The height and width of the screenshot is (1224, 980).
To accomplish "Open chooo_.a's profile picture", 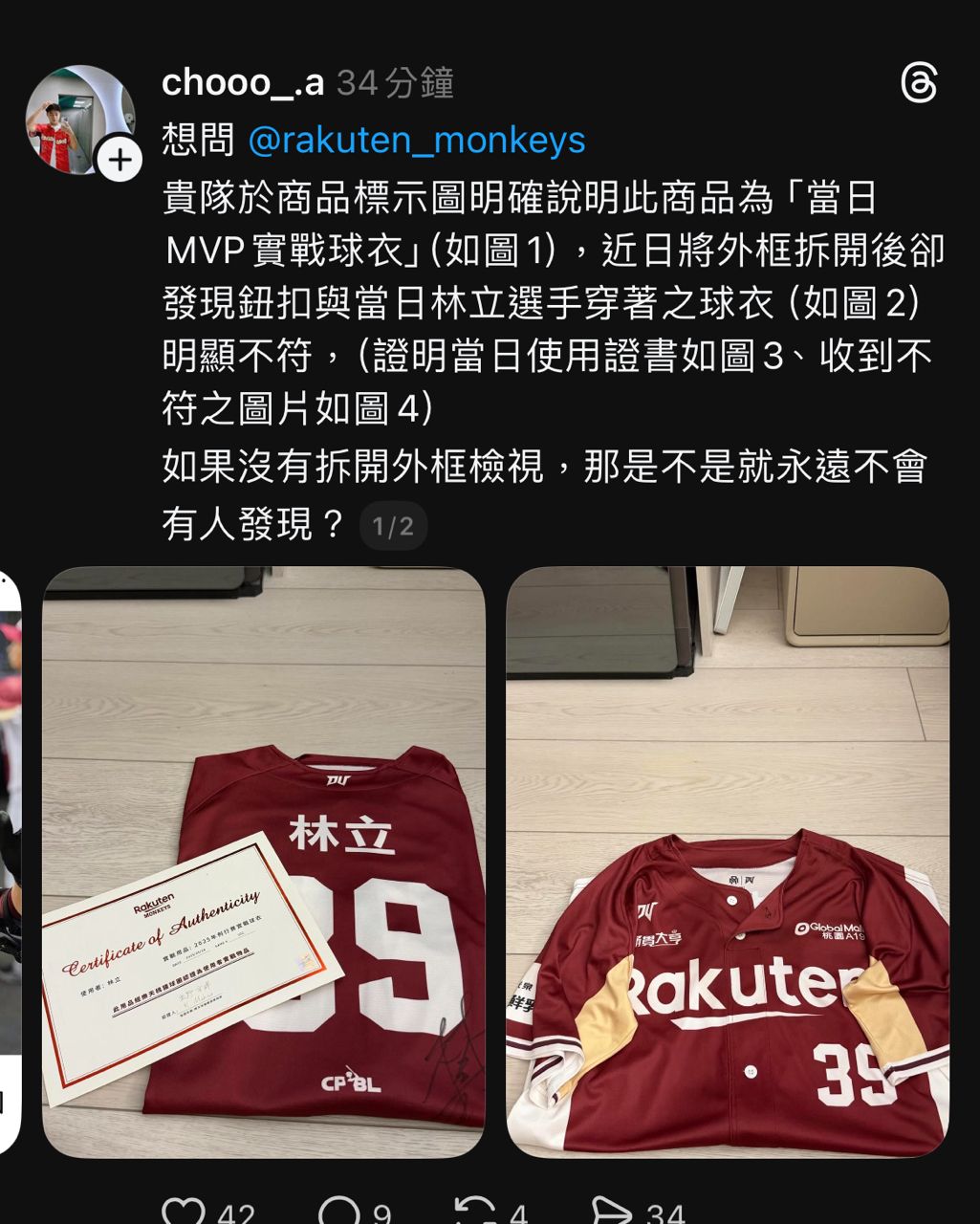I will pyautogui.click(x=78, y=120).
